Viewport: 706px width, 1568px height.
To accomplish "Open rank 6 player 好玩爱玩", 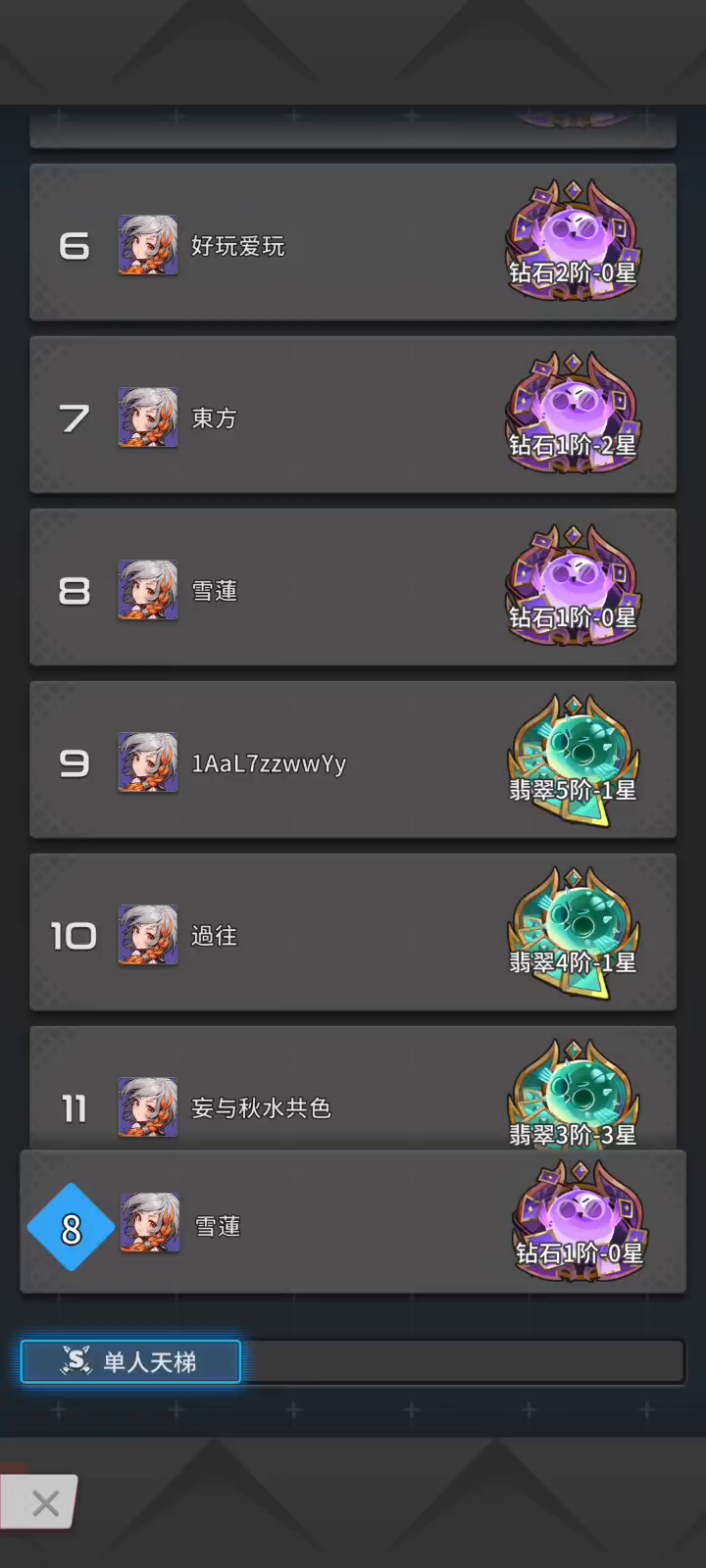I will click(353, 243).
